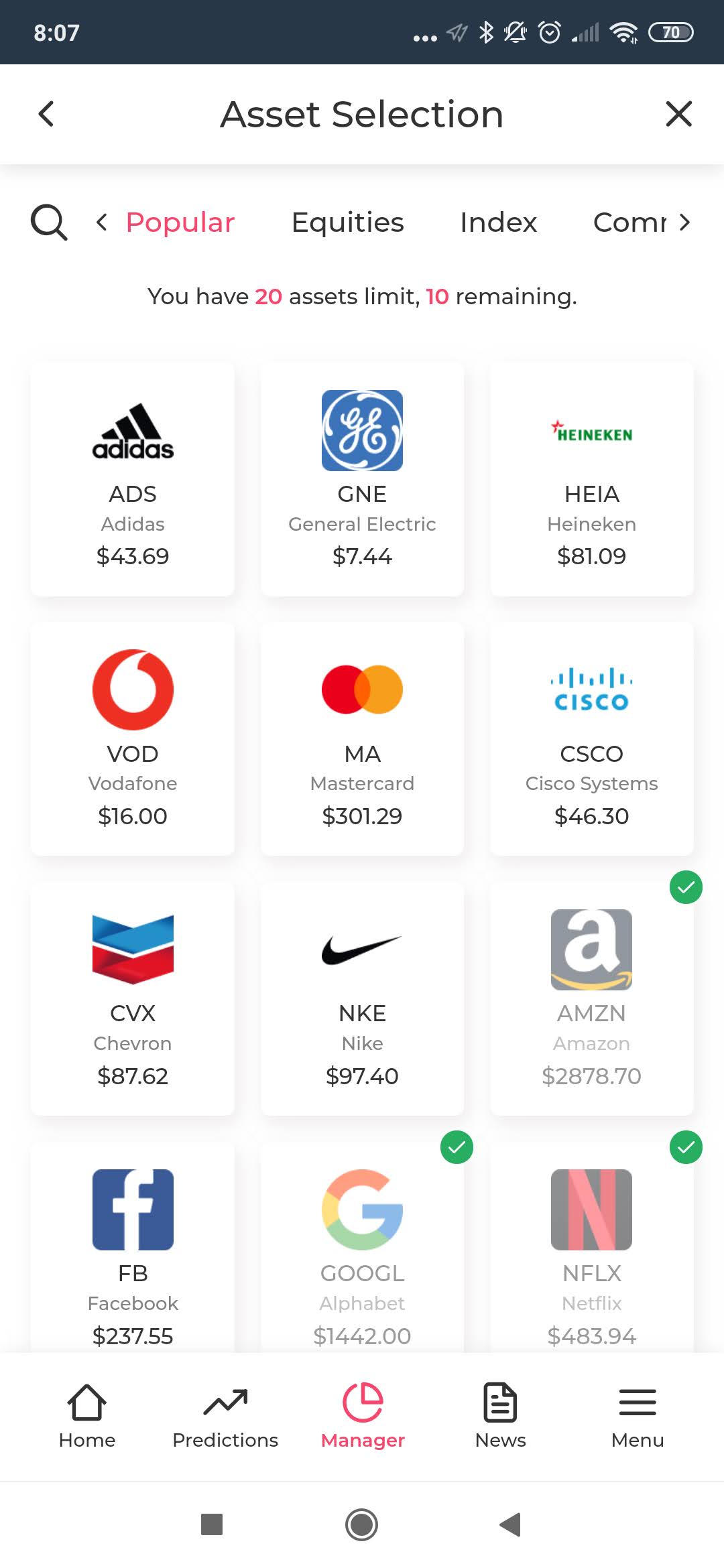Choose the Vodafone VOD card
The image size is (724, 1568).
133,738
